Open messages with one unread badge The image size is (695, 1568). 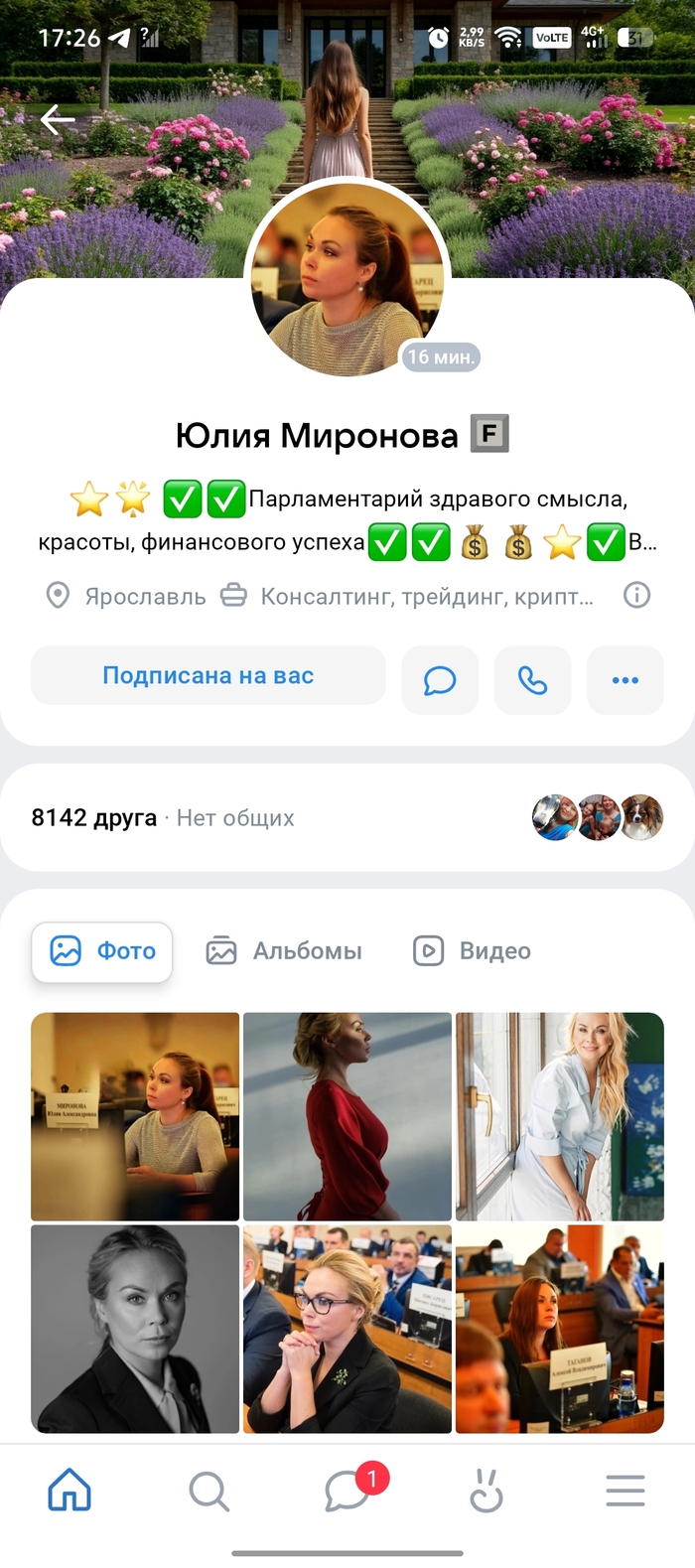click(x=347, y=1491)
